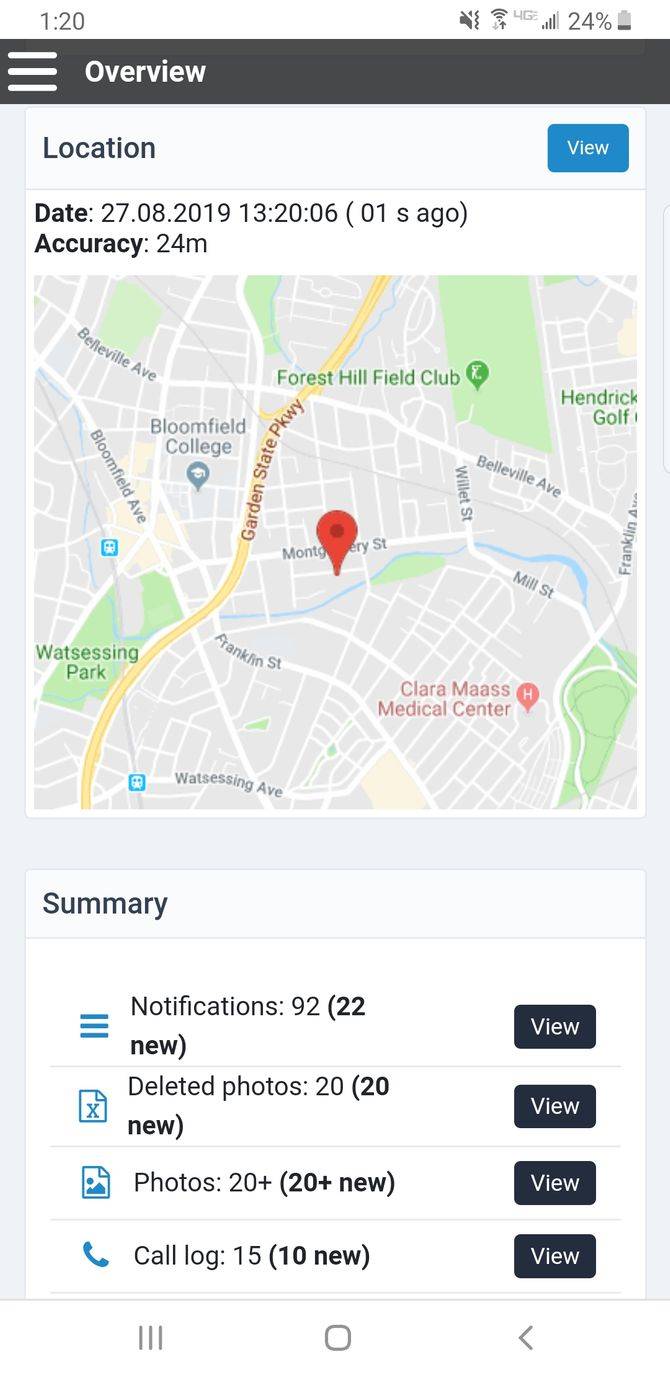Image resolution: width=670 pixels, height=1377 pixels.
Task: View the full Location details
Action: (x=587, y=148)
